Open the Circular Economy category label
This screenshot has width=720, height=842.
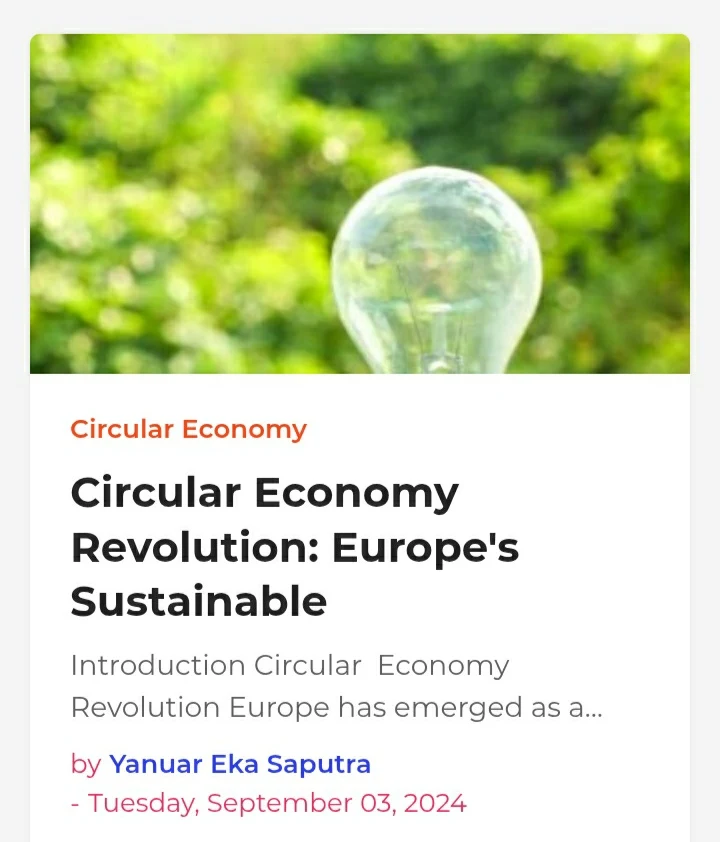[x=188, y=429]
